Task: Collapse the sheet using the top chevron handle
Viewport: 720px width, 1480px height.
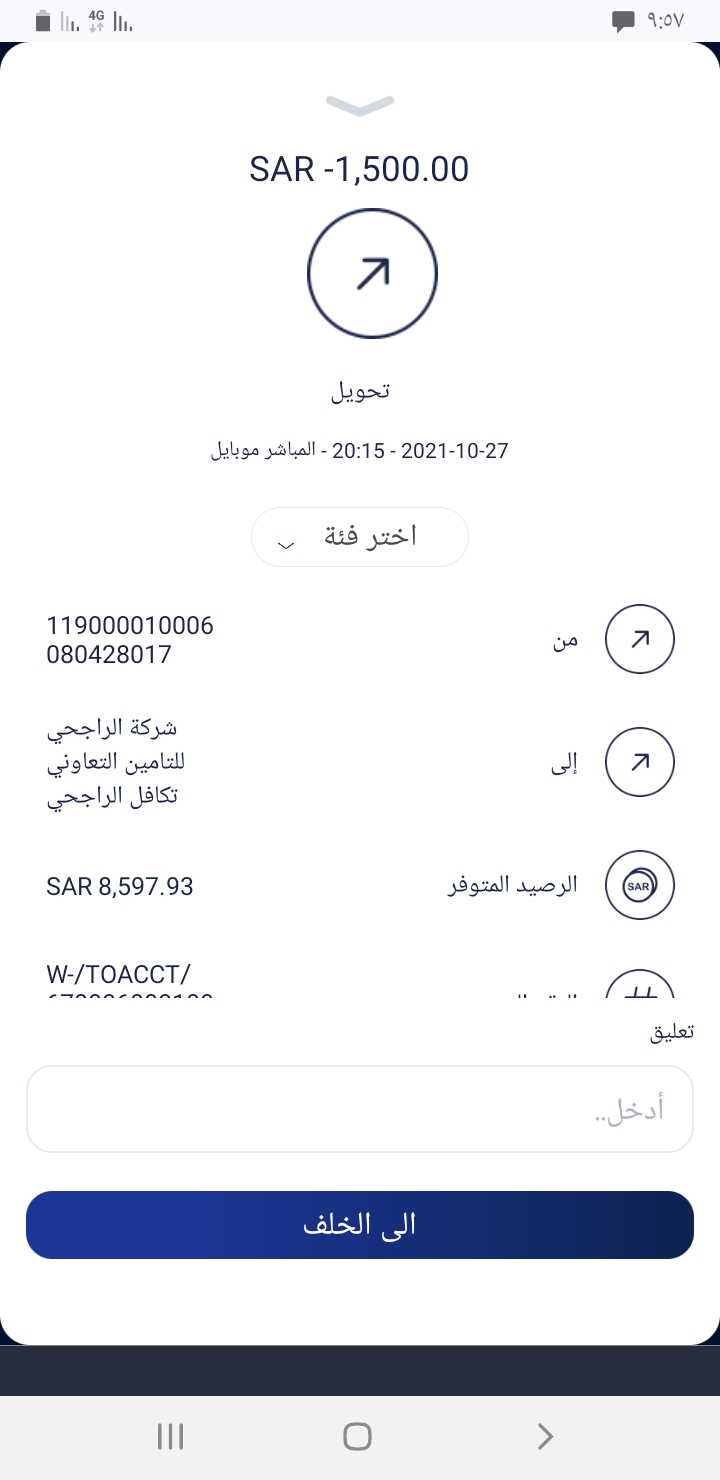Action: [x=360, y=105]
